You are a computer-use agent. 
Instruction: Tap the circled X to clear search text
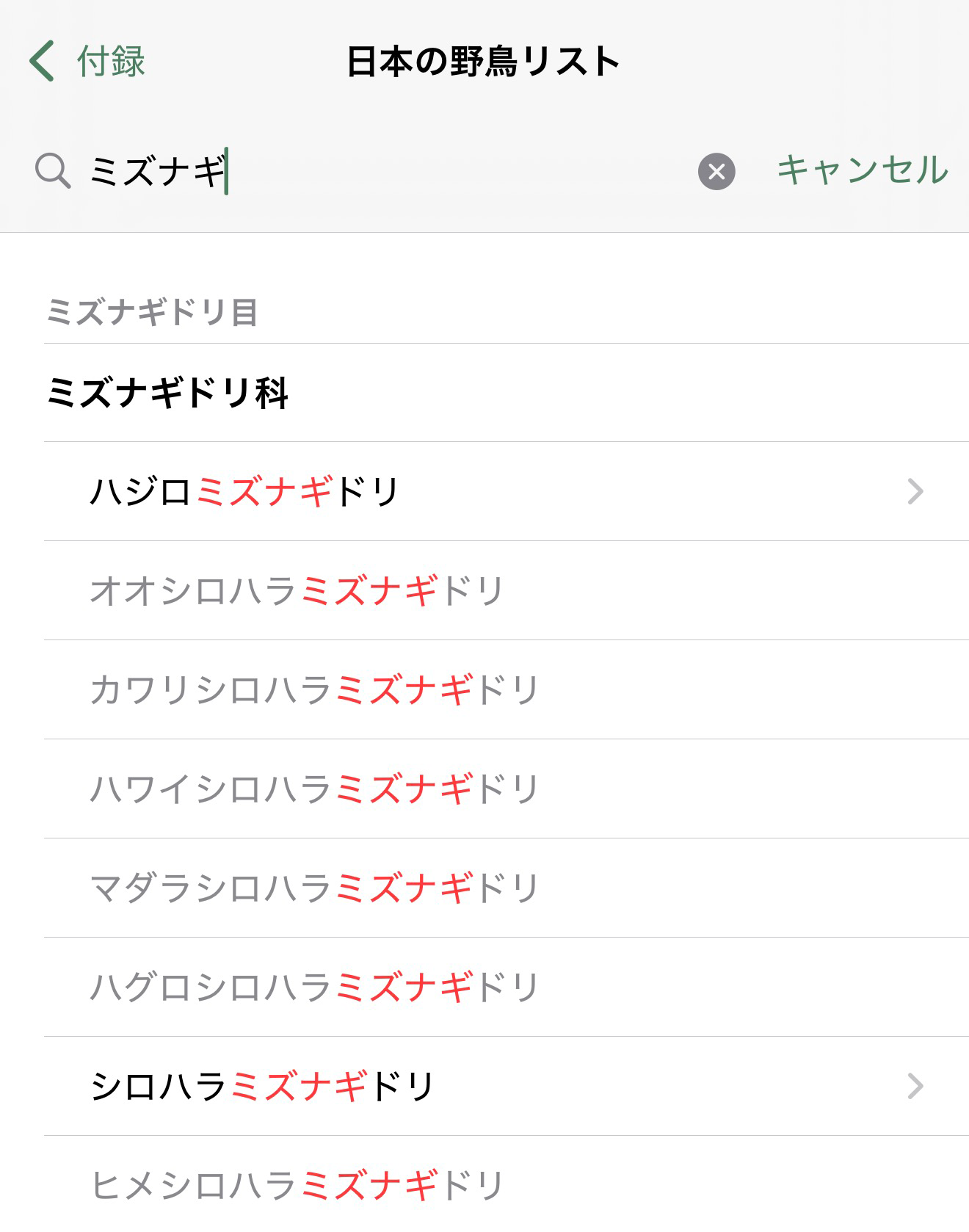714,173
